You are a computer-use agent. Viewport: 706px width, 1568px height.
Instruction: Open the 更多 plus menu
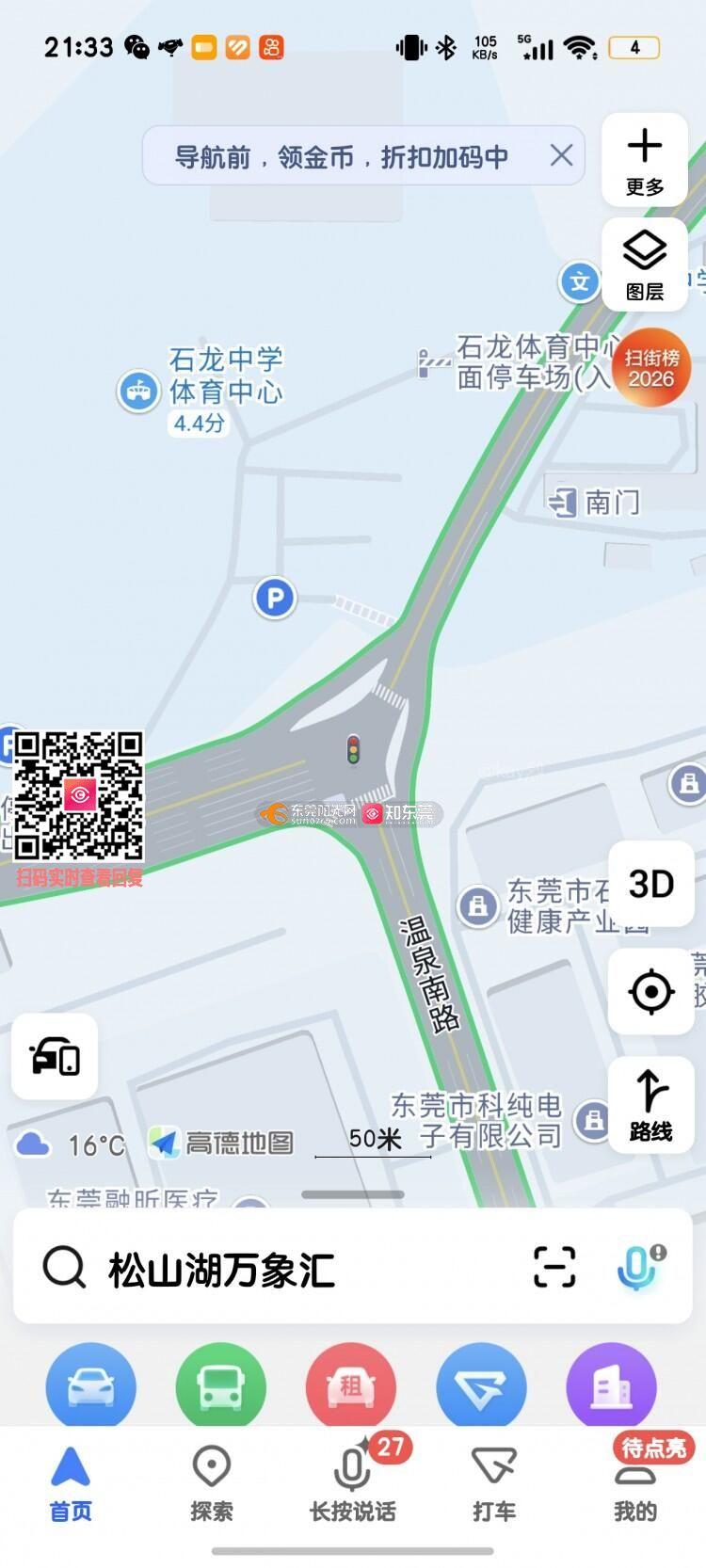[x=645, y=160]
